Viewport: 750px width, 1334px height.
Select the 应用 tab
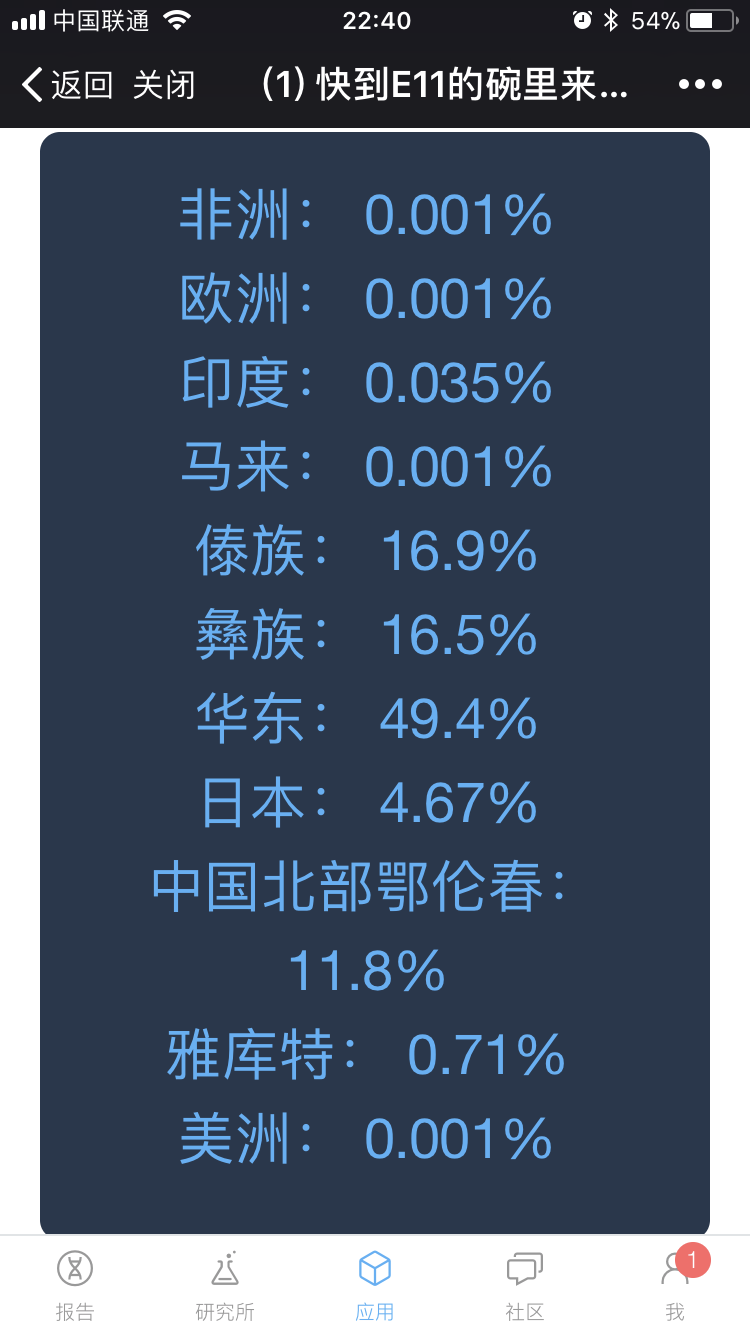(x=375, y=1286)
